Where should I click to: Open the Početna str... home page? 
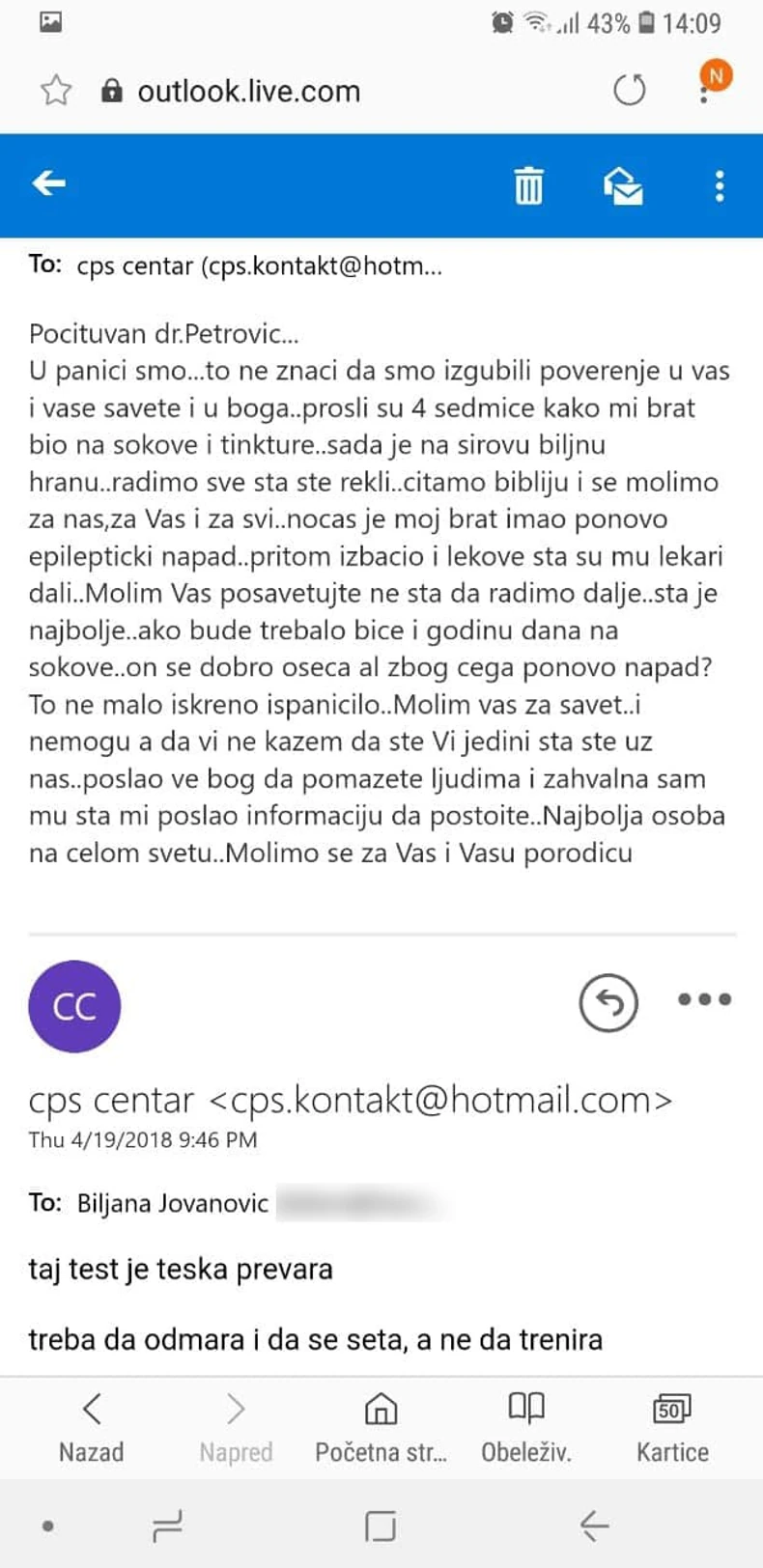pyautogui.click(x=381, y=1426)
